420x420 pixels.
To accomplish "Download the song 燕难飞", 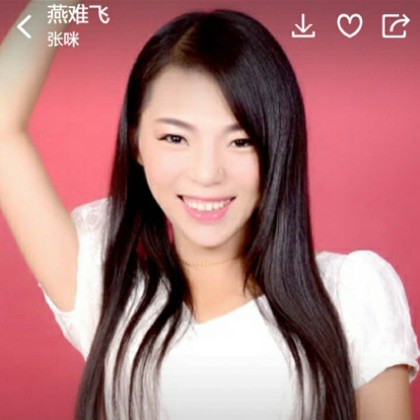I will 303,26.
